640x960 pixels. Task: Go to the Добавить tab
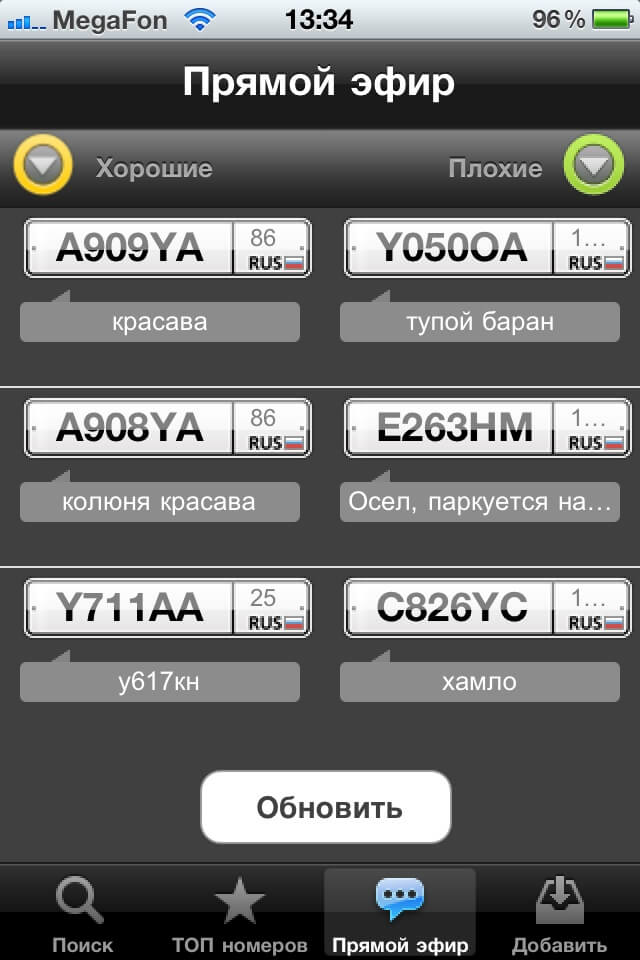click(559, 915)
